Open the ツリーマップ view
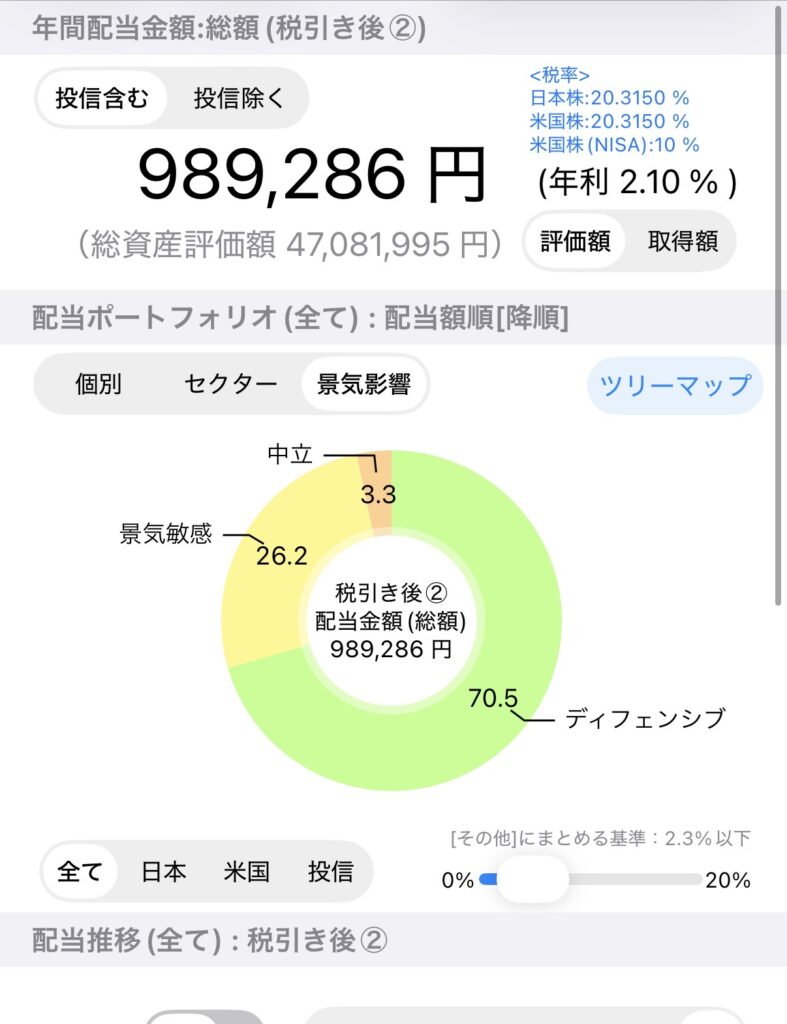 click(x=675, y=385)
